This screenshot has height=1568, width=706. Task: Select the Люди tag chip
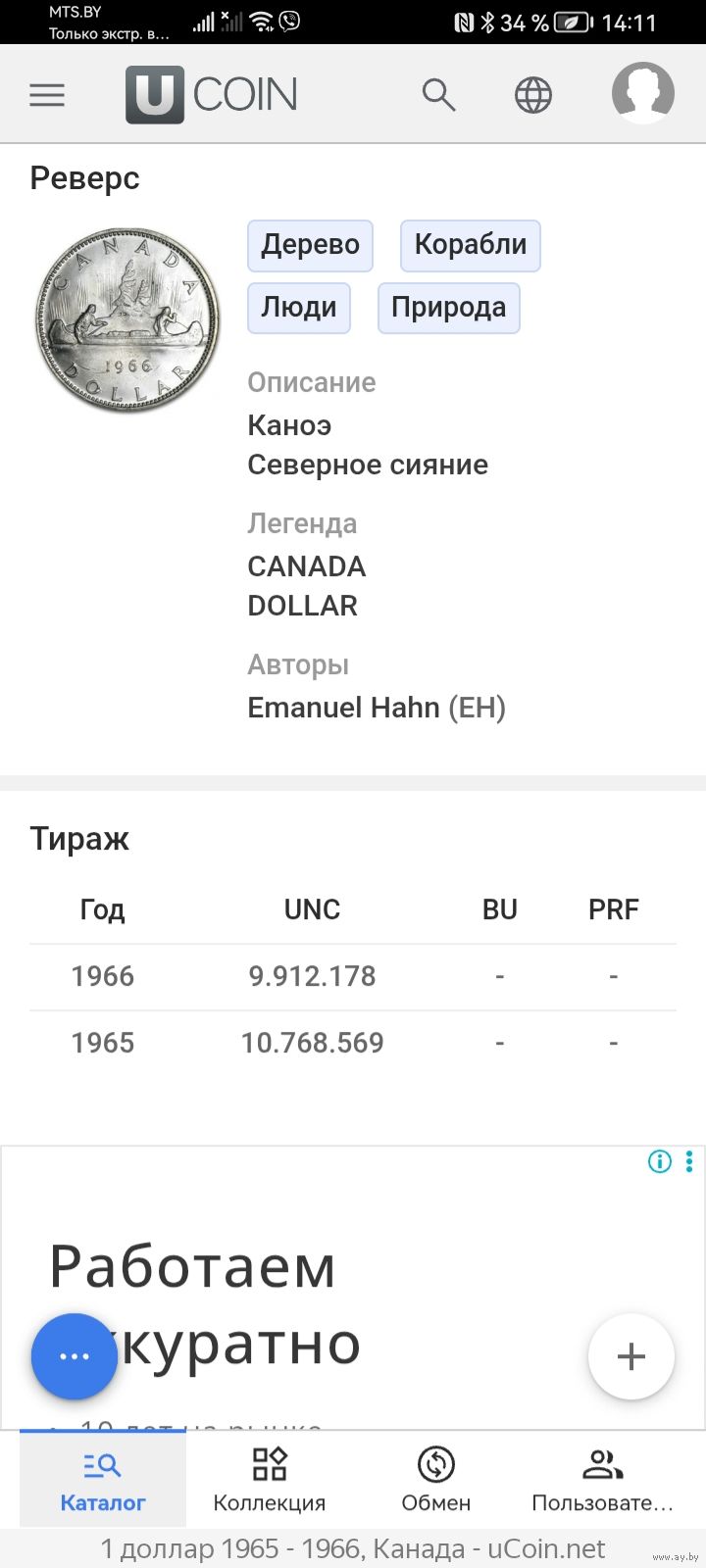298,308
